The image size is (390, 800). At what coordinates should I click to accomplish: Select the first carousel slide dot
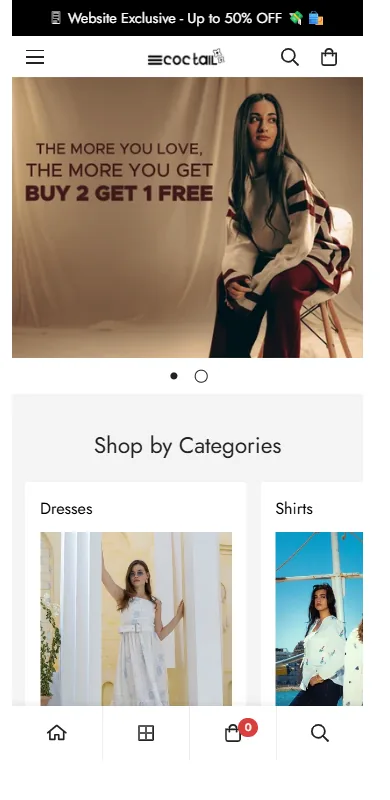pos(174,376)
